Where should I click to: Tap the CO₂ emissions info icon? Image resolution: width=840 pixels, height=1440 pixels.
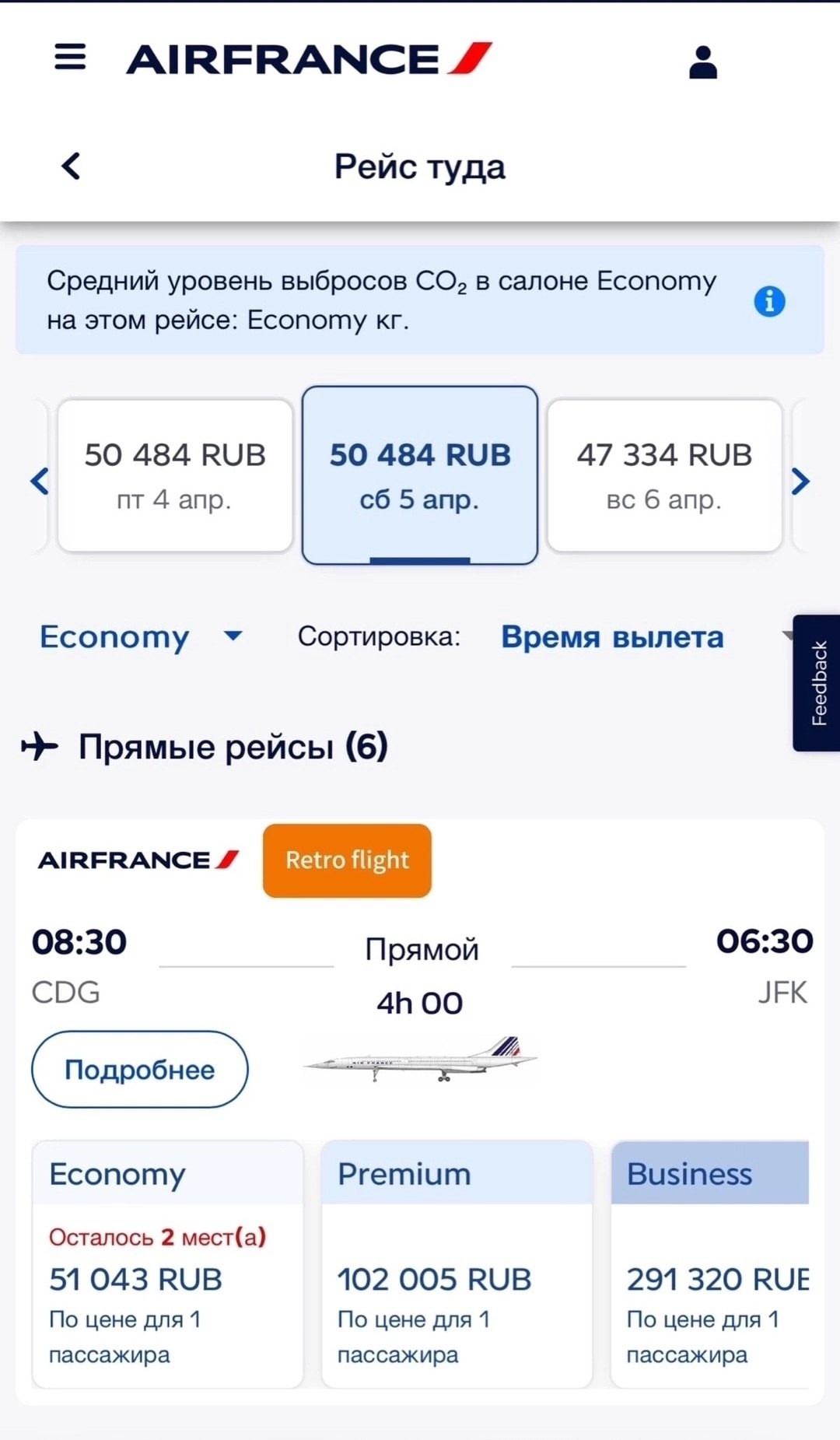[769, 300]
